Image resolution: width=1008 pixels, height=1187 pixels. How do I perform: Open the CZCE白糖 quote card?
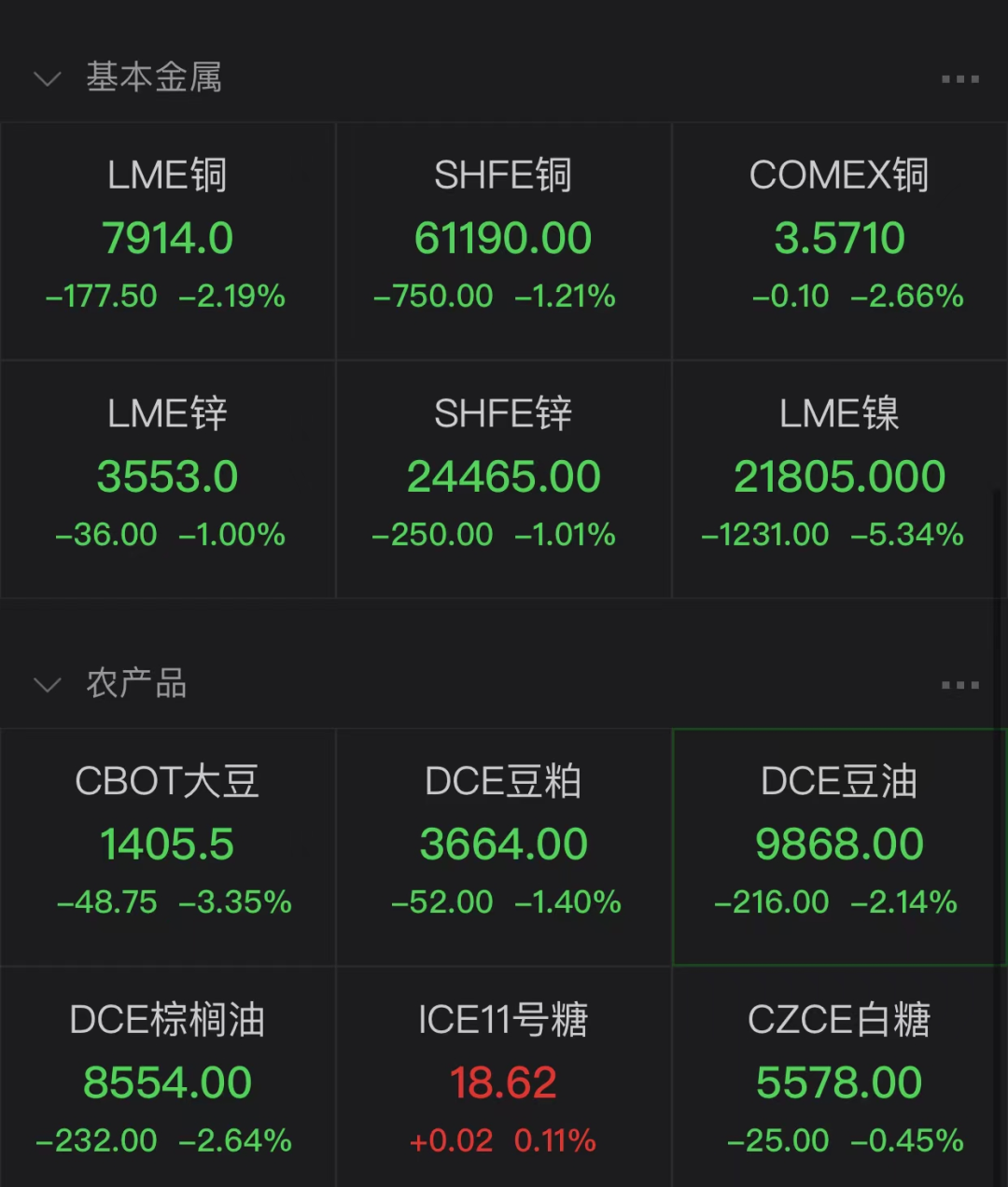click(x=840, y=1078)
